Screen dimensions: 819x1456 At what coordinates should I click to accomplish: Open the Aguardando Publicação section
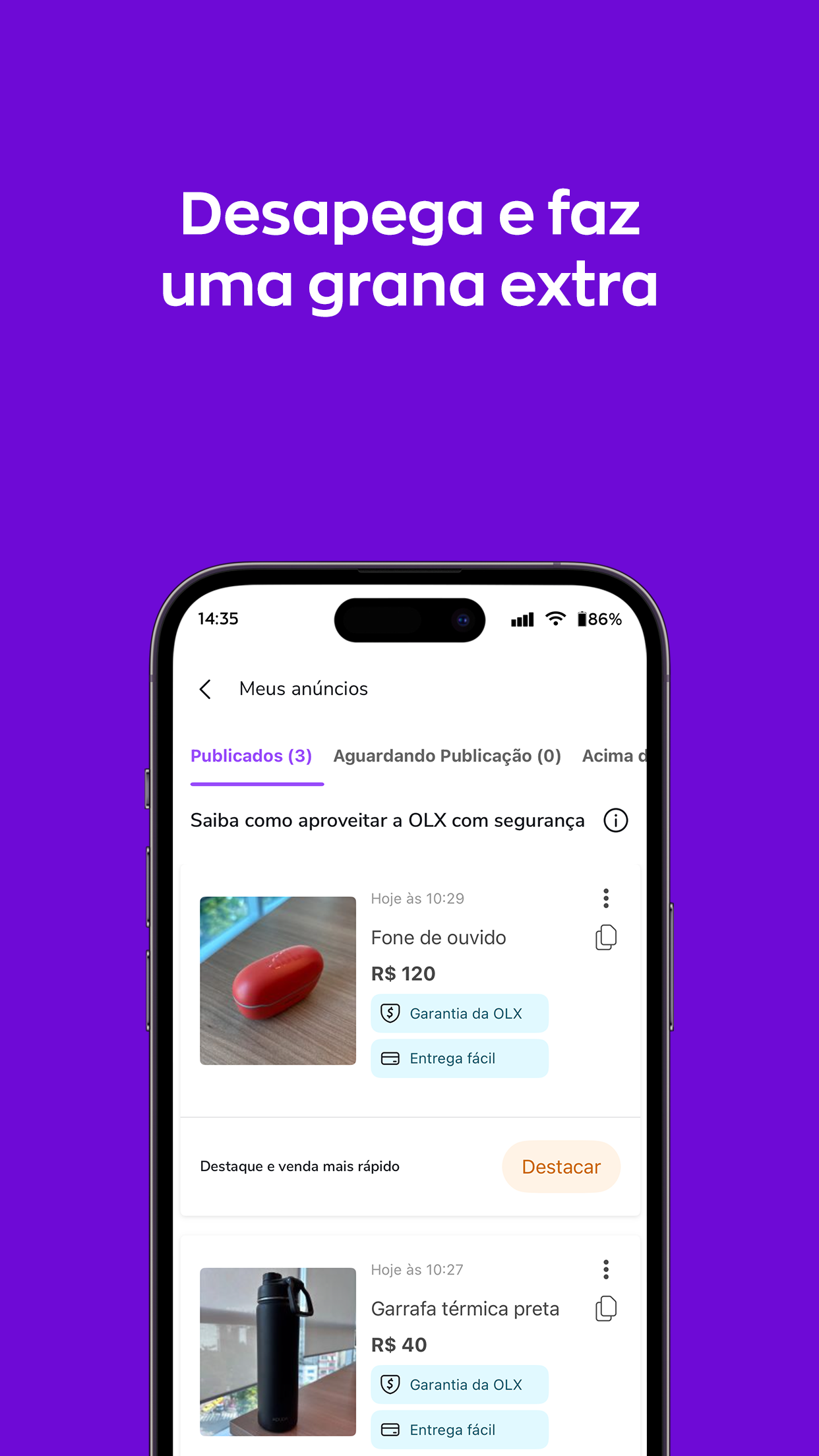(x=446, y=756)
